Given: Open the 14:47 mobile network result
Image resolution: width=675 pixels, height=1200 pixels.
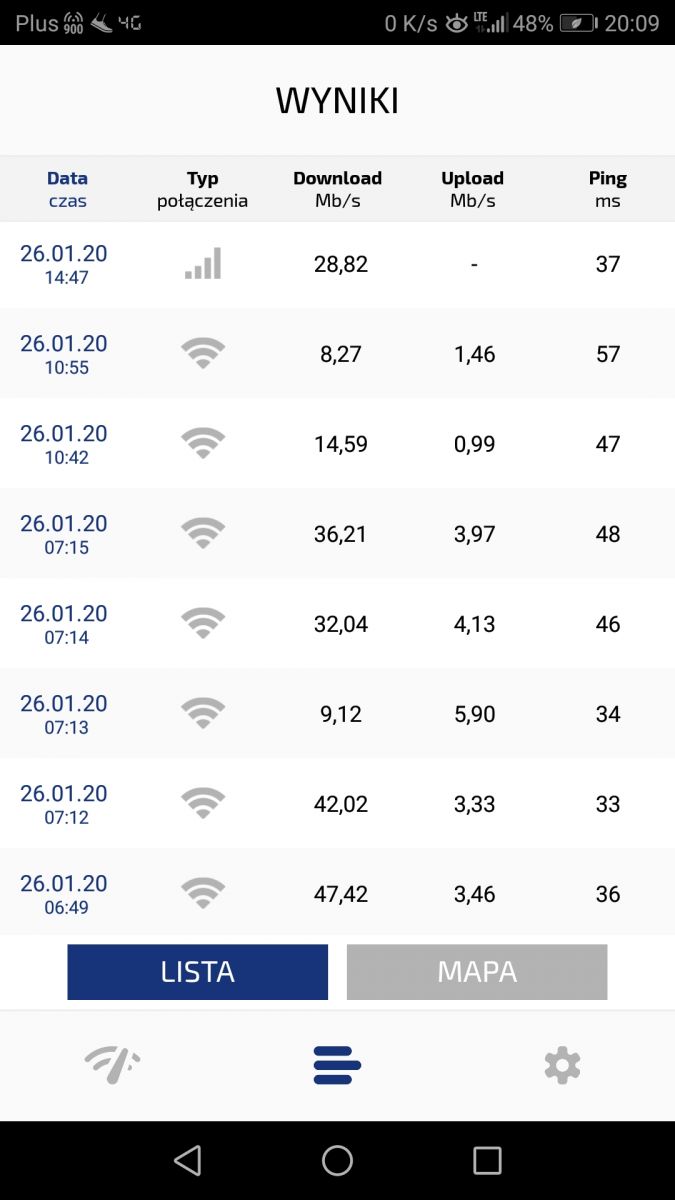Looking at the screenshot, I should click(x=337, y=264).
